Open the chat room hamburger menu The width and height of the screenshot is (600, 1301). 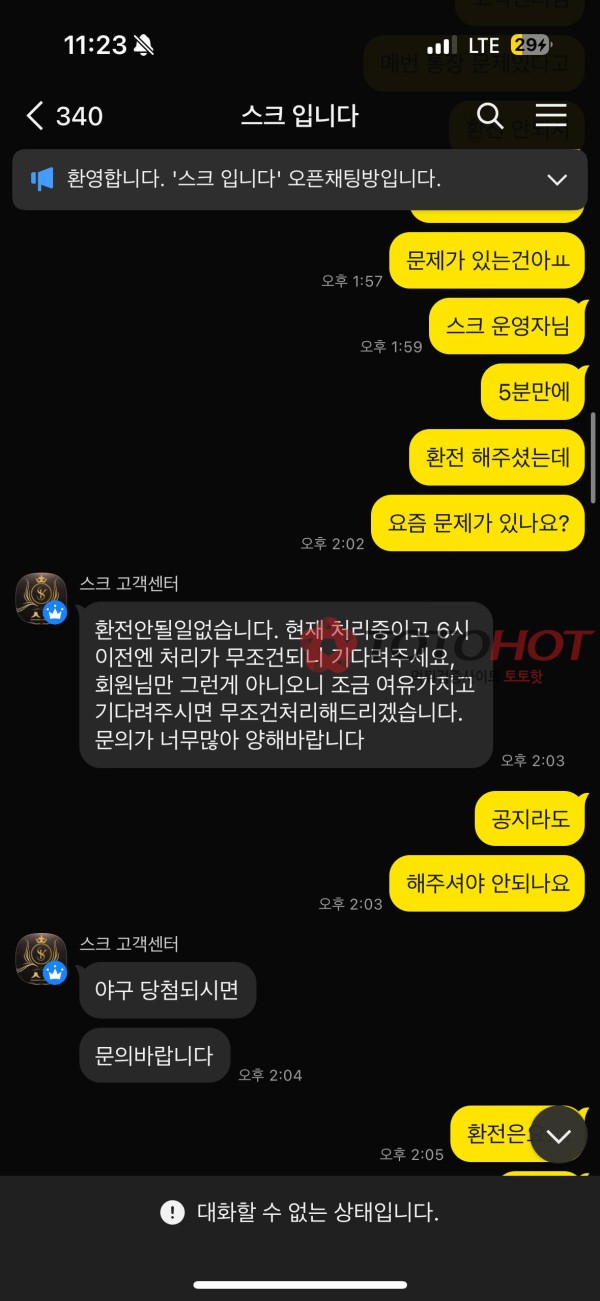[551, 116]
